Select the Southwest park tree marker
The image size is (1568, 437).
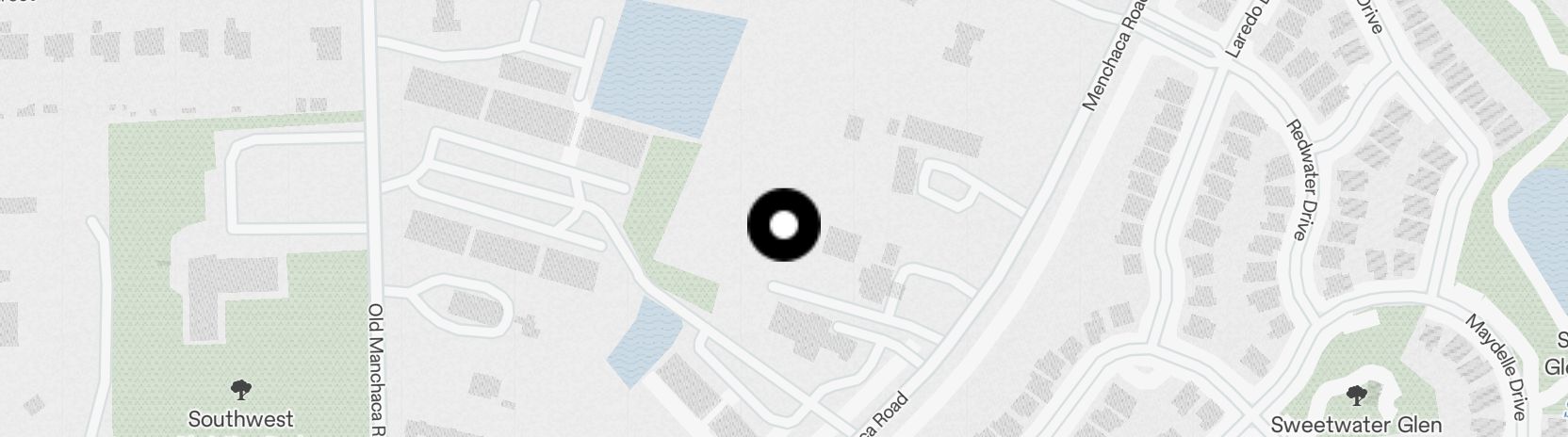pos(241,390)
